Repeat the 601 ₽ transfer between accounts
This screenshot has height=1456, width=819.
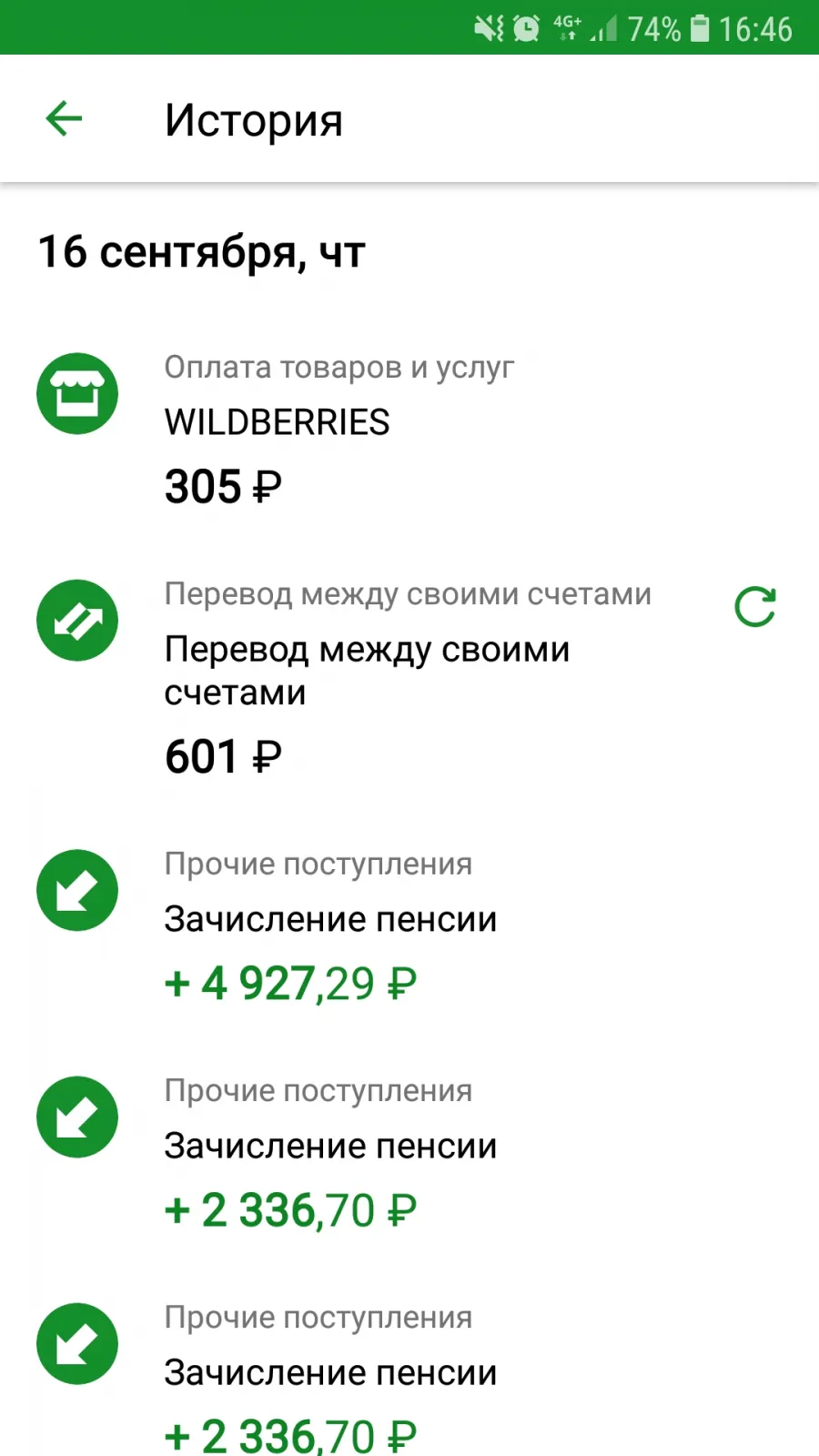click(x=754, y=607)
